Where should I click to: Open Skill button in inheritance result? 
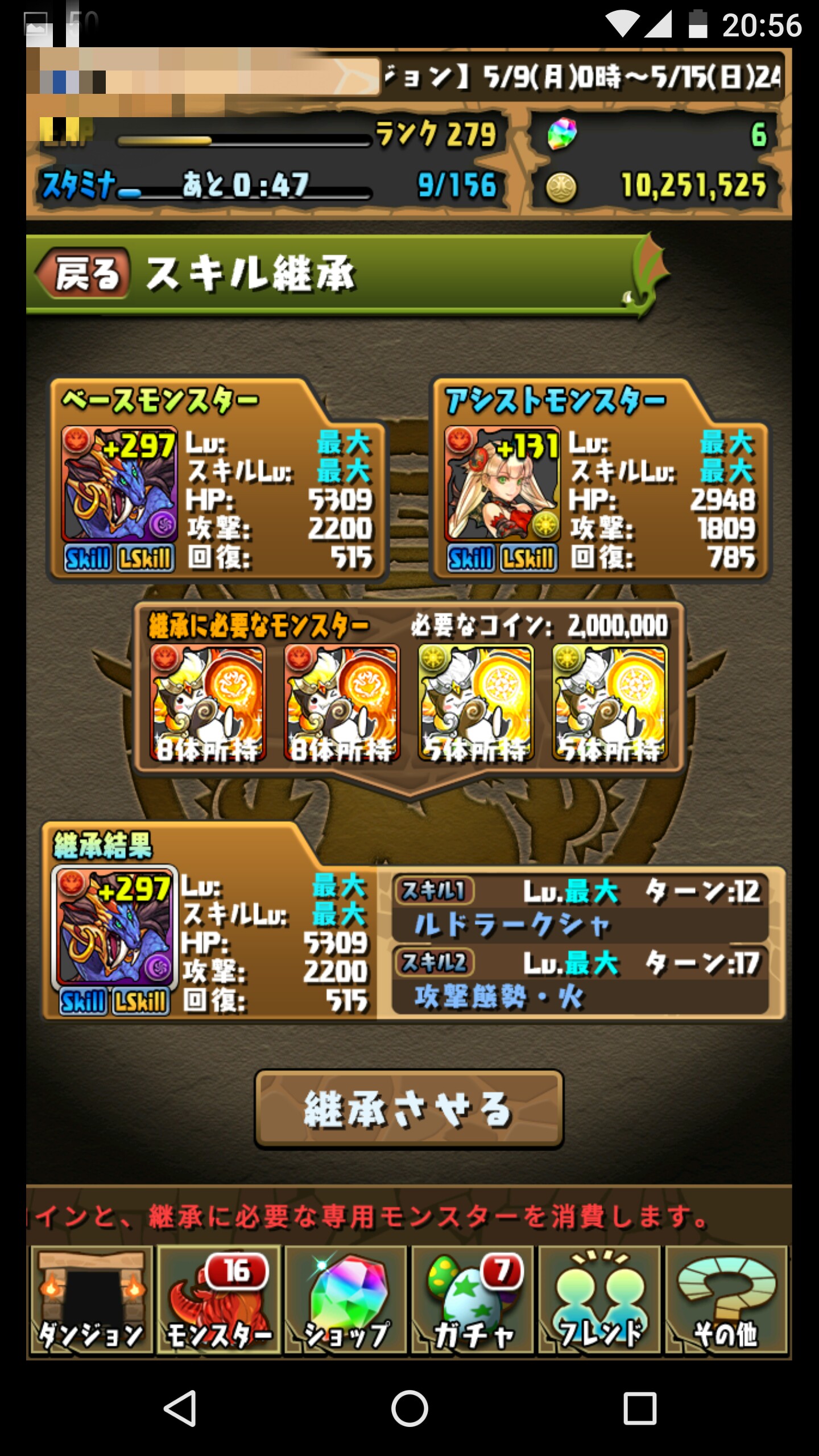click(83, 1002)
